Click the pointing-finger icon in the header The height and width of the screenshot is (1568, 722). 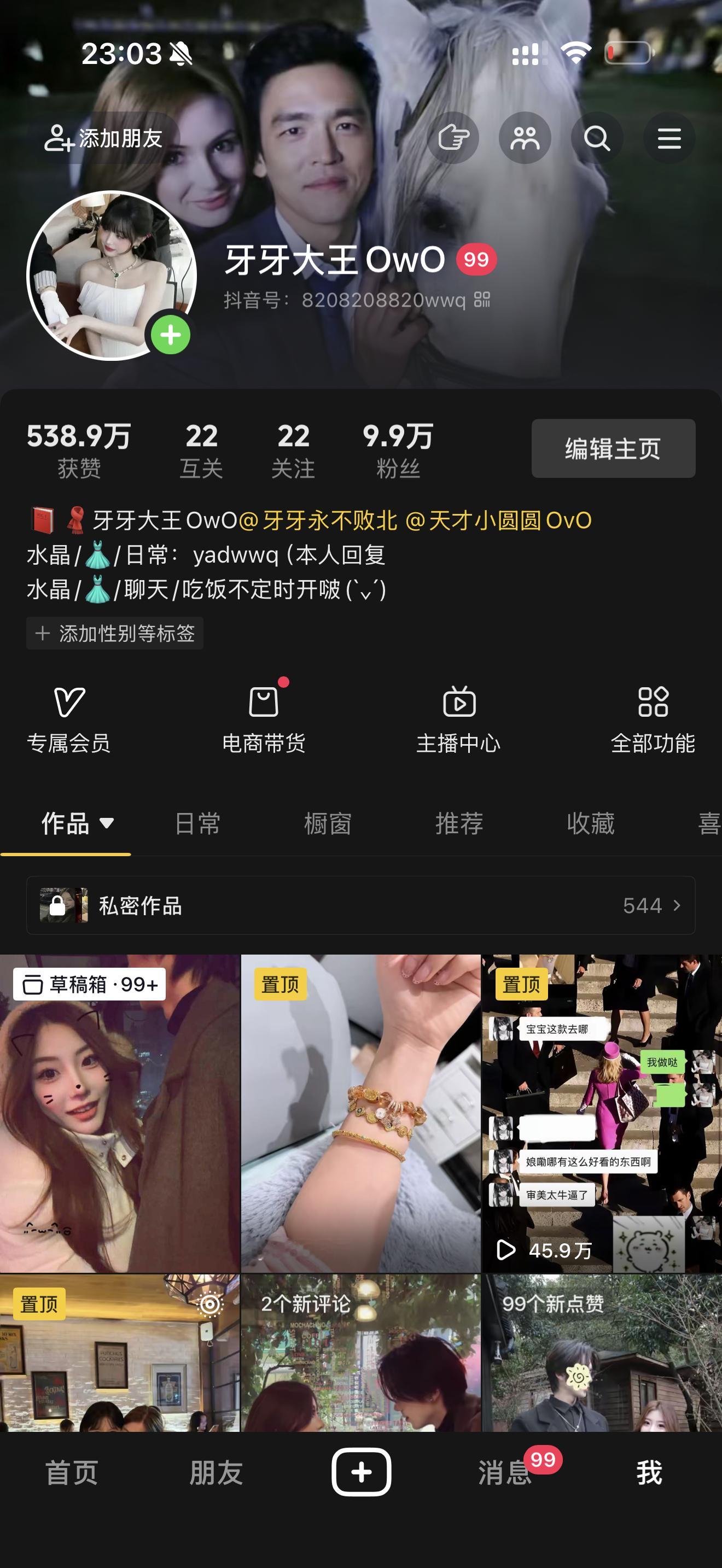(x=455, y=138)
